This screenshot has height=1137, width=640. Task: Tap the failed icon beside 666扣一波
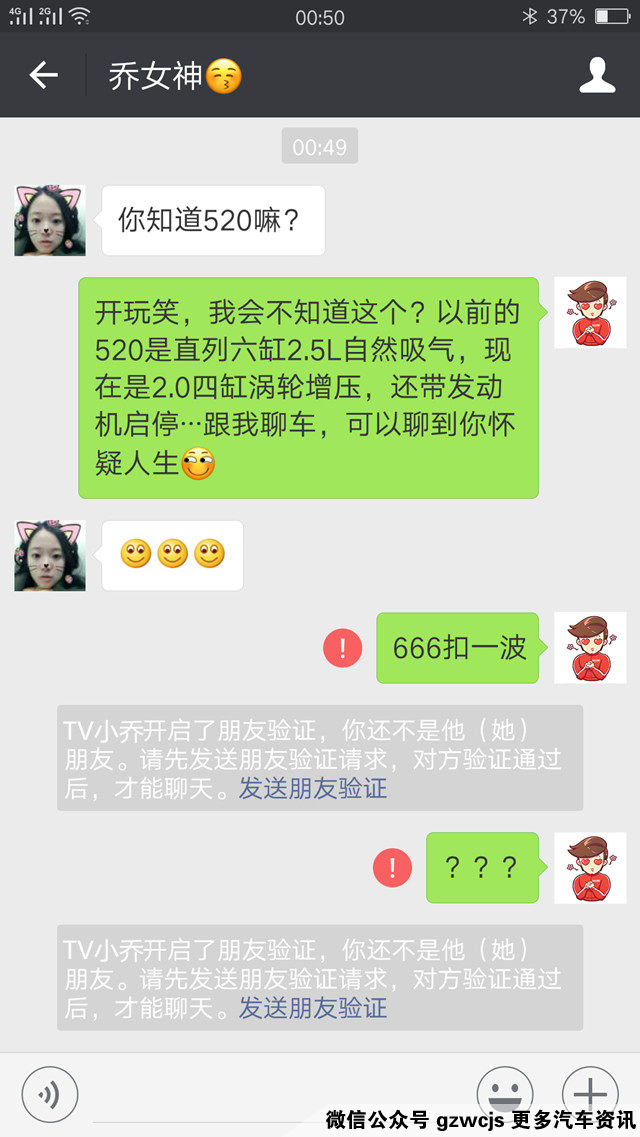343,648
